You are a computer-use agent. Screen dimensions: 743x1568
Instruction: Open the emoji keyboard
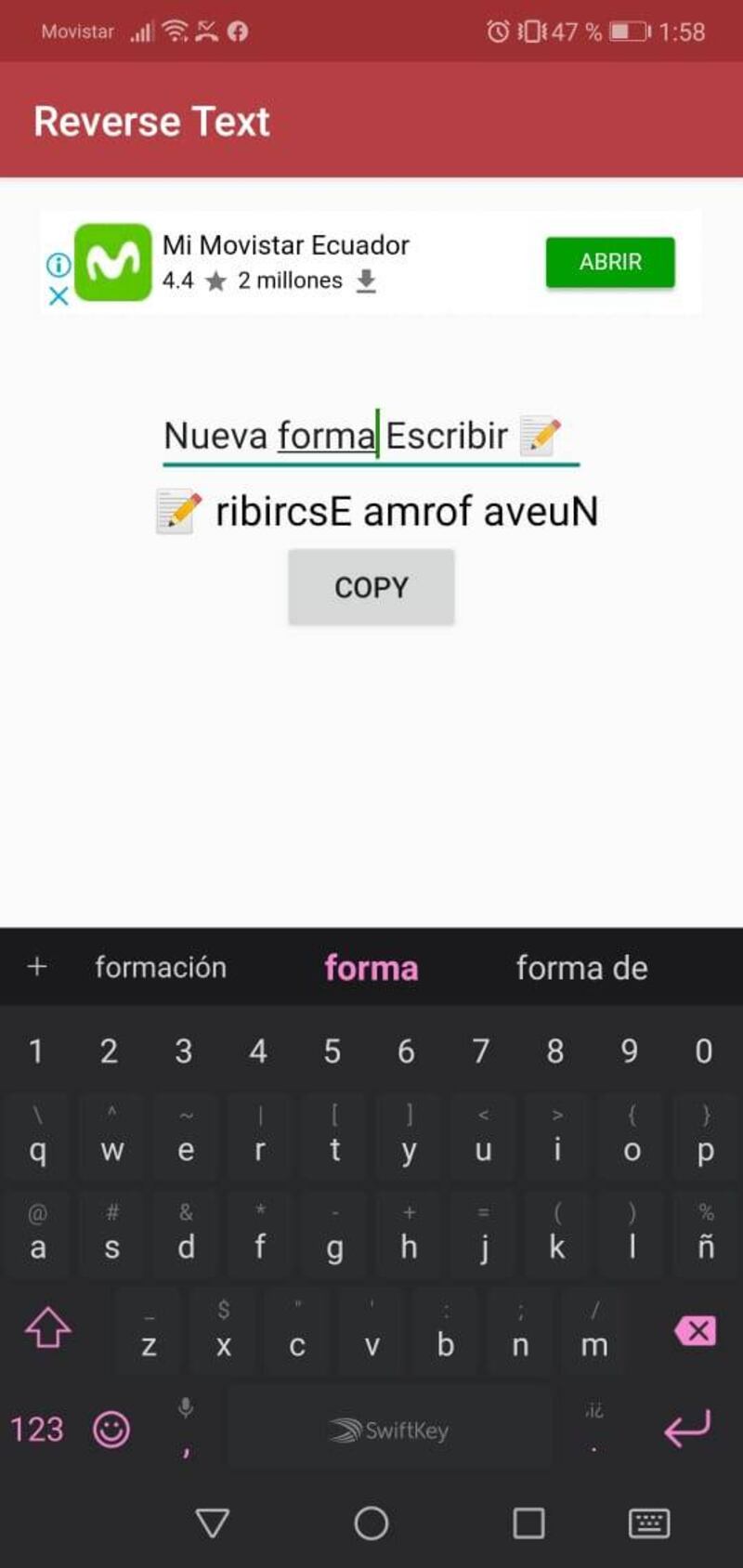tap(111, 1429)
